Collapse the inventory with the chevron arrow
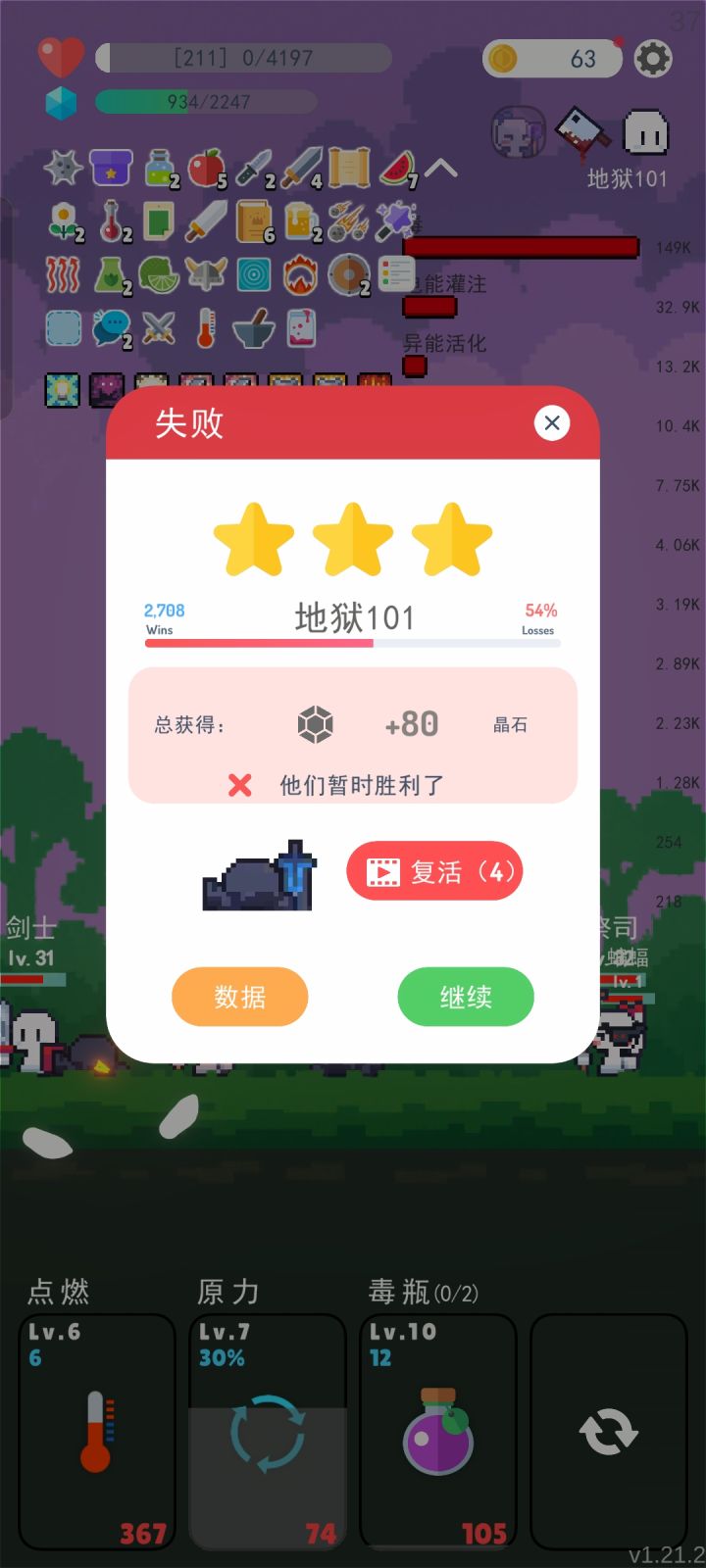The image size is (706, 1568). tap(442, 169)
